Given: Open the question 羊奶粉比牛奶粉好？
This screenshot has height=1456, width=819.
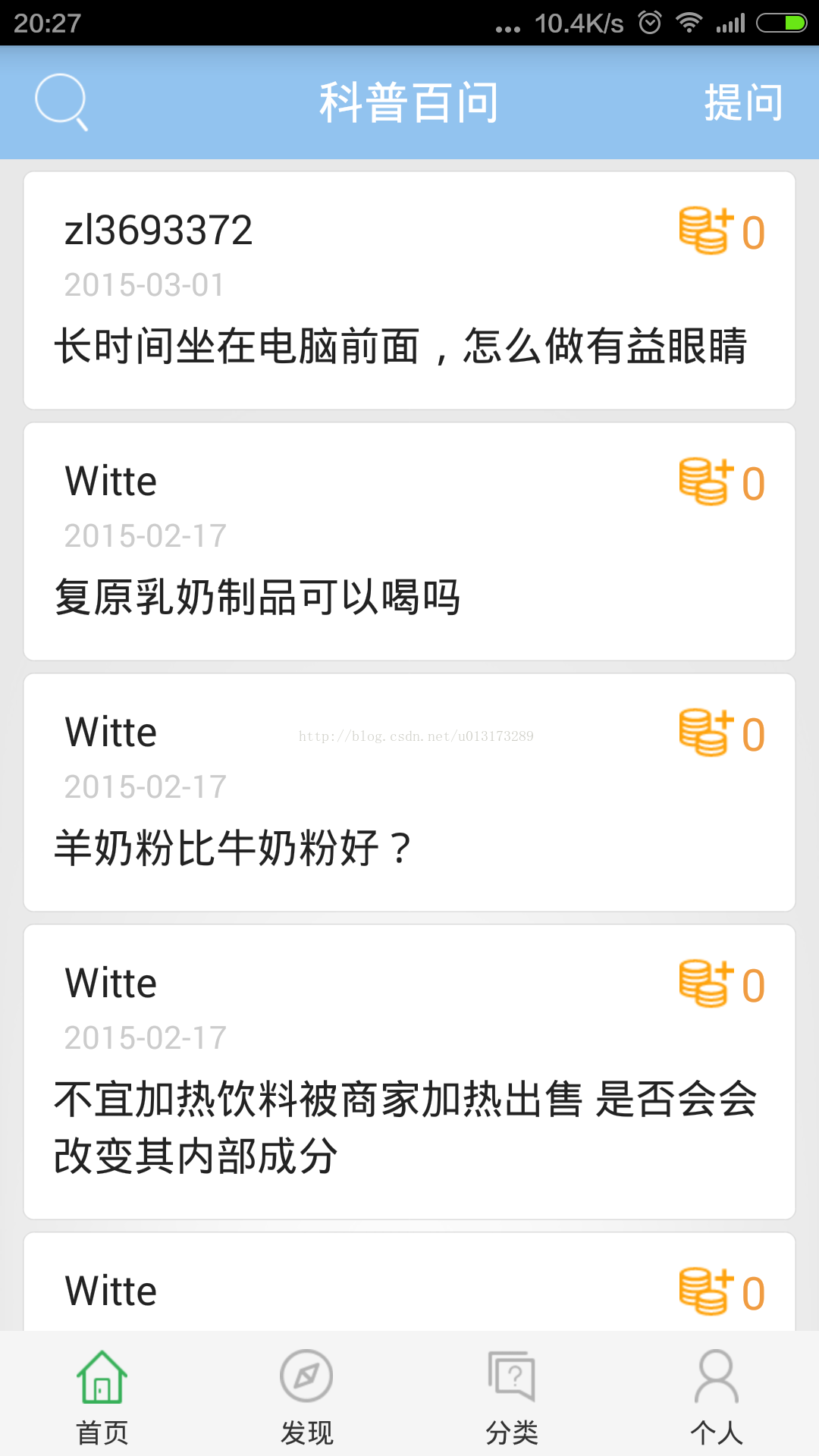Looking at the screenshot, I should [409, 792].
